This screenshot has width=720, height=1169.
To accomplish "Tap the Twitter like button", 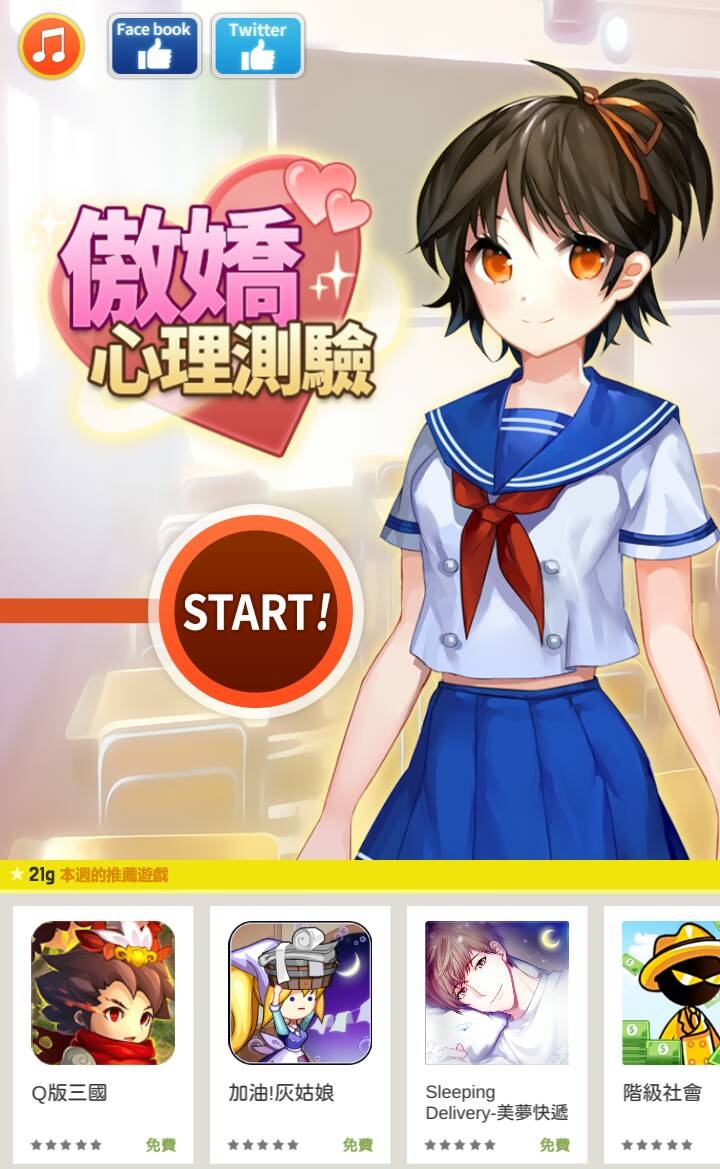I will [x=257, y=46].
